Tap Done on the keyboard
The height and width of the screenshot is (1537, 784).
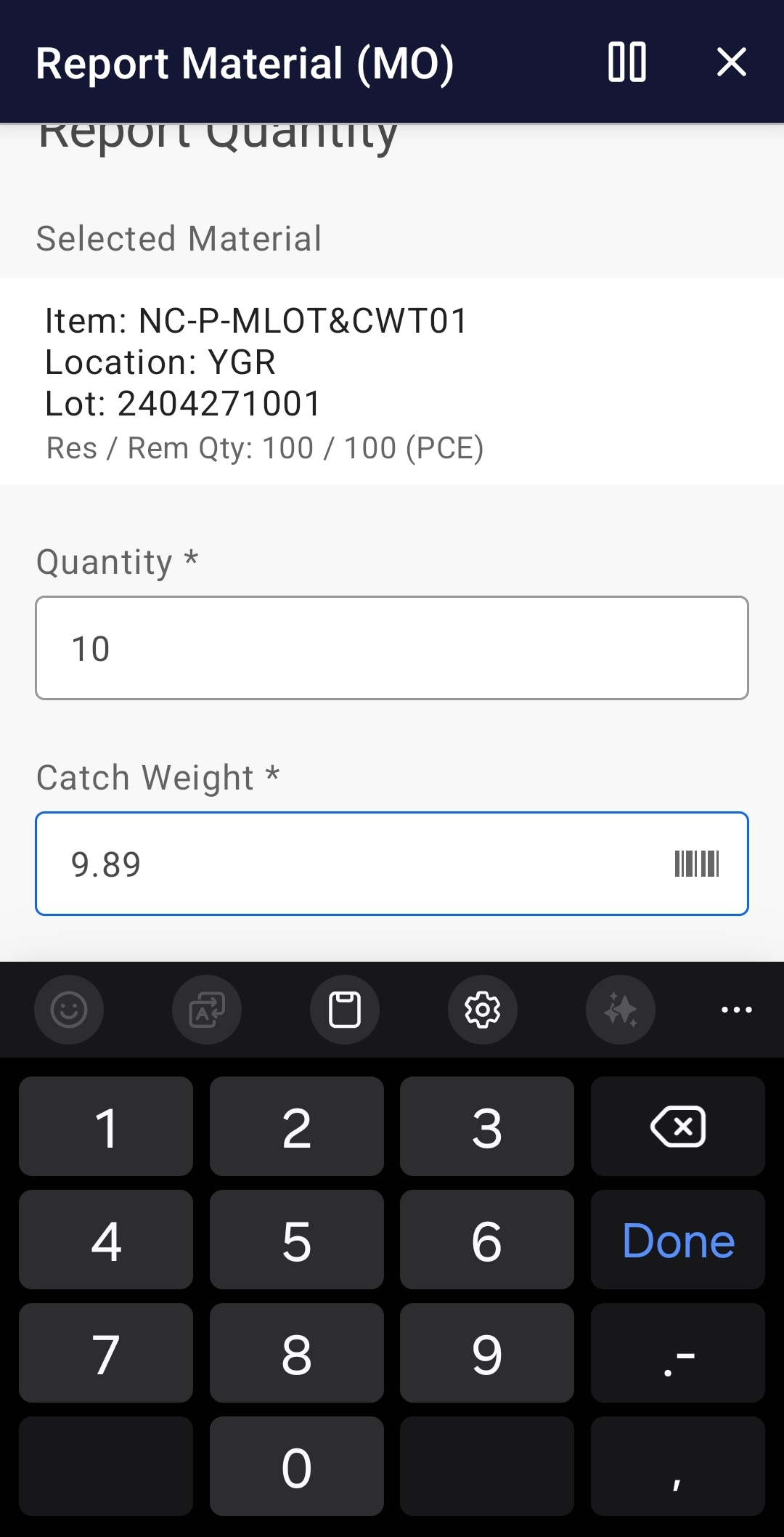pyautogui.click(x=678, y=1240)
